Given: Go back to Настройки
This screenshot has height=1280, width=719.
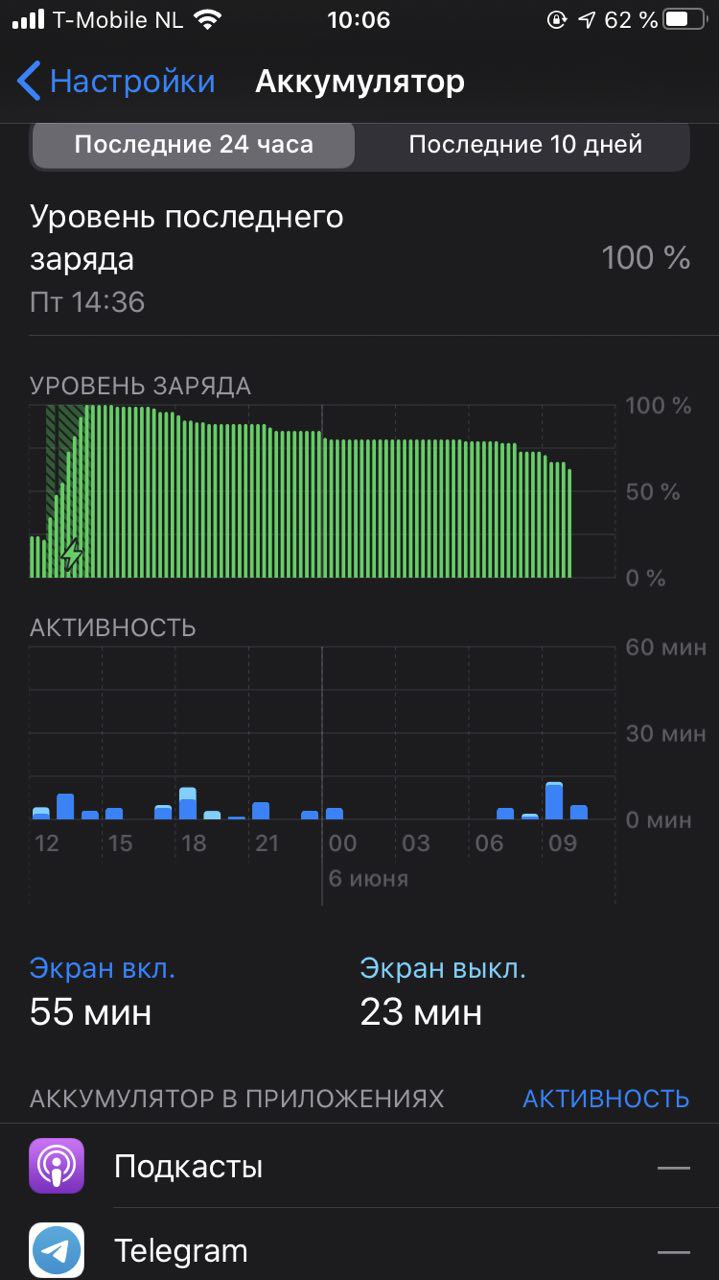Looking at the screenshot, I should [x=116, y=81].
